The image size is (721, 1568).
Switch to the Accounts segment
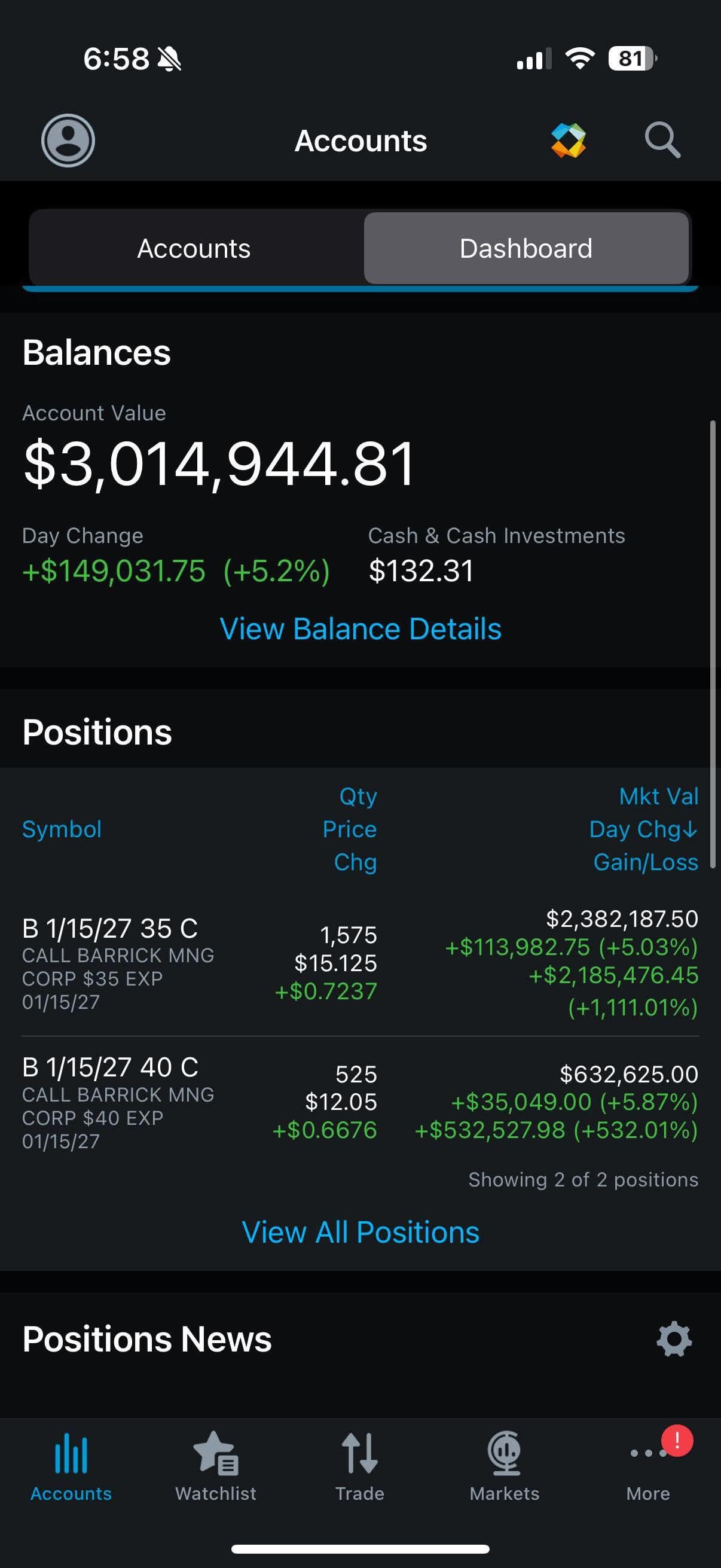pyautogui.click(x=194, y=248)
